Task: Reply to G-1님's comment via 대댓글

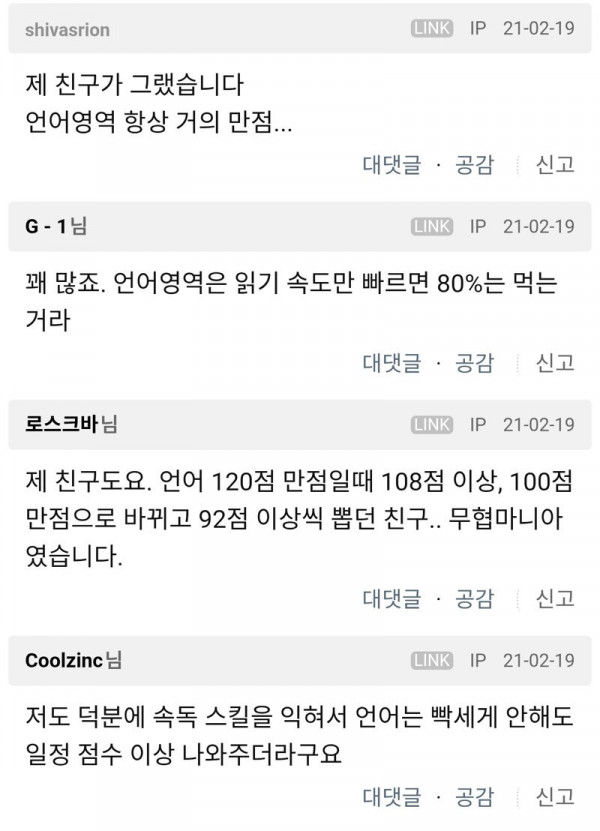Action: (391, 362)
